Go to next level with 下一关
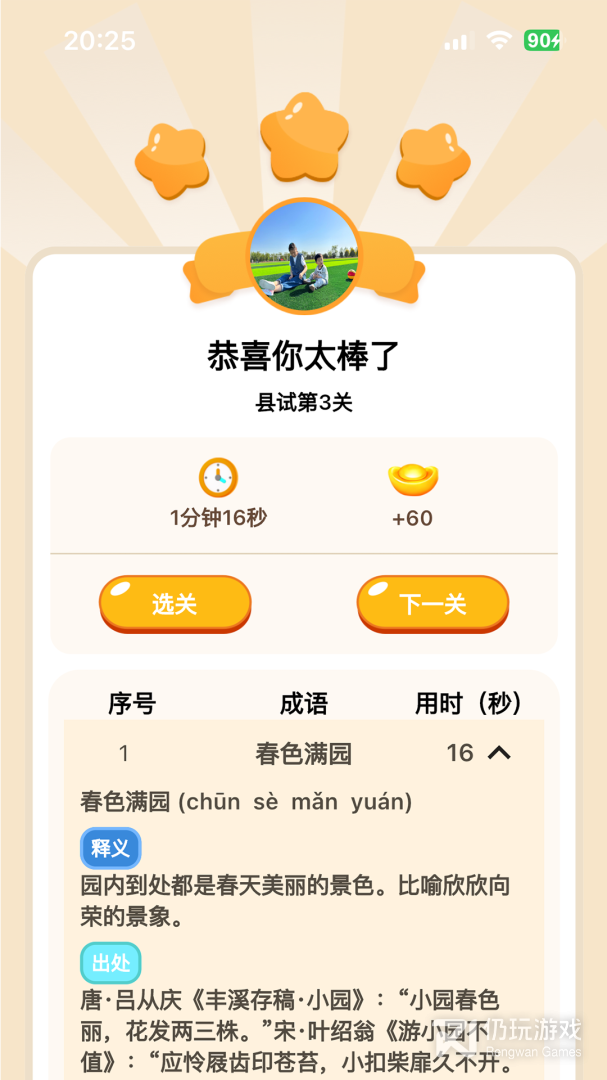 [433, 604]
